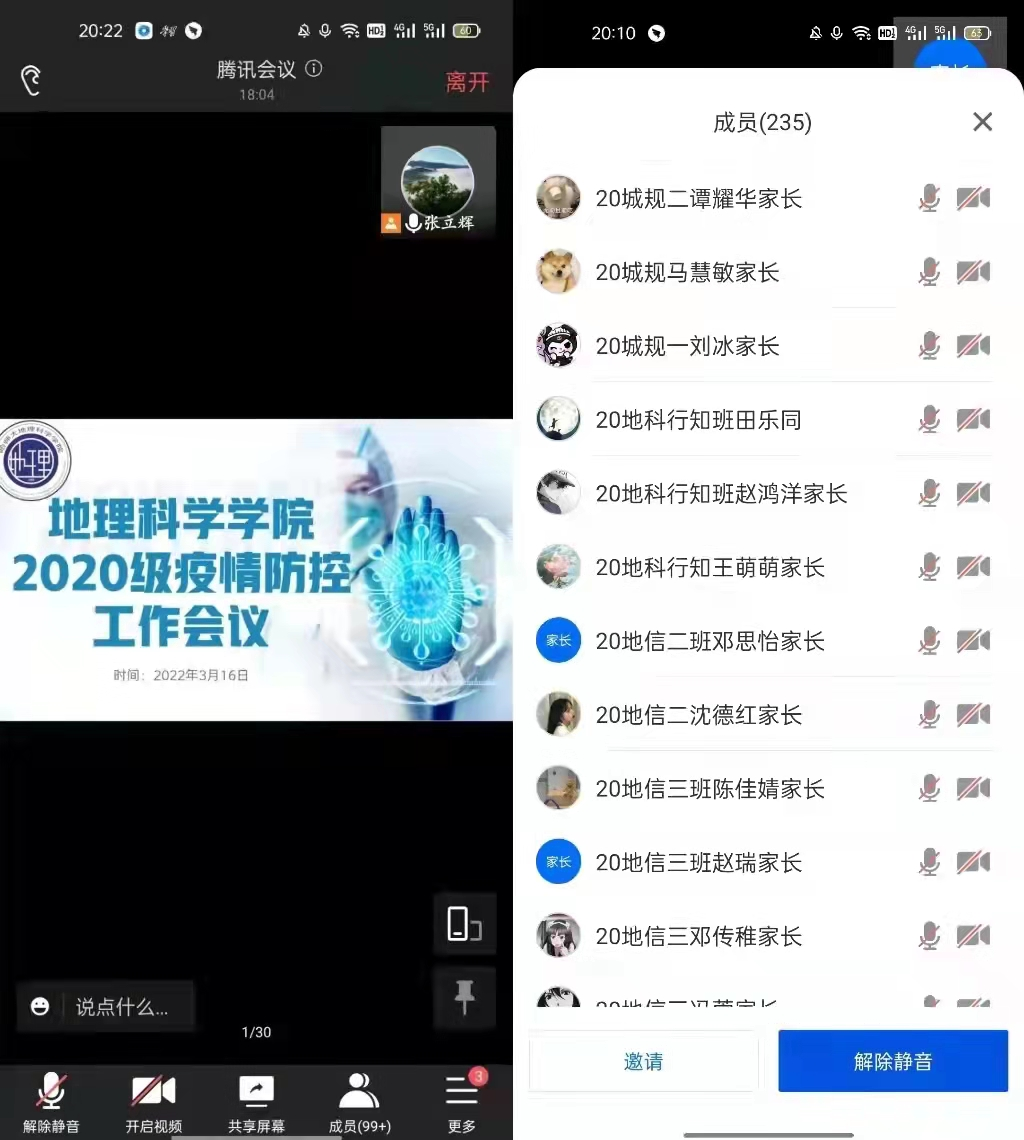The height and width of the screenshot is (1140, 1024).
Task: Choose member 20城规马慧敏家长
Action: click(687, 272)
